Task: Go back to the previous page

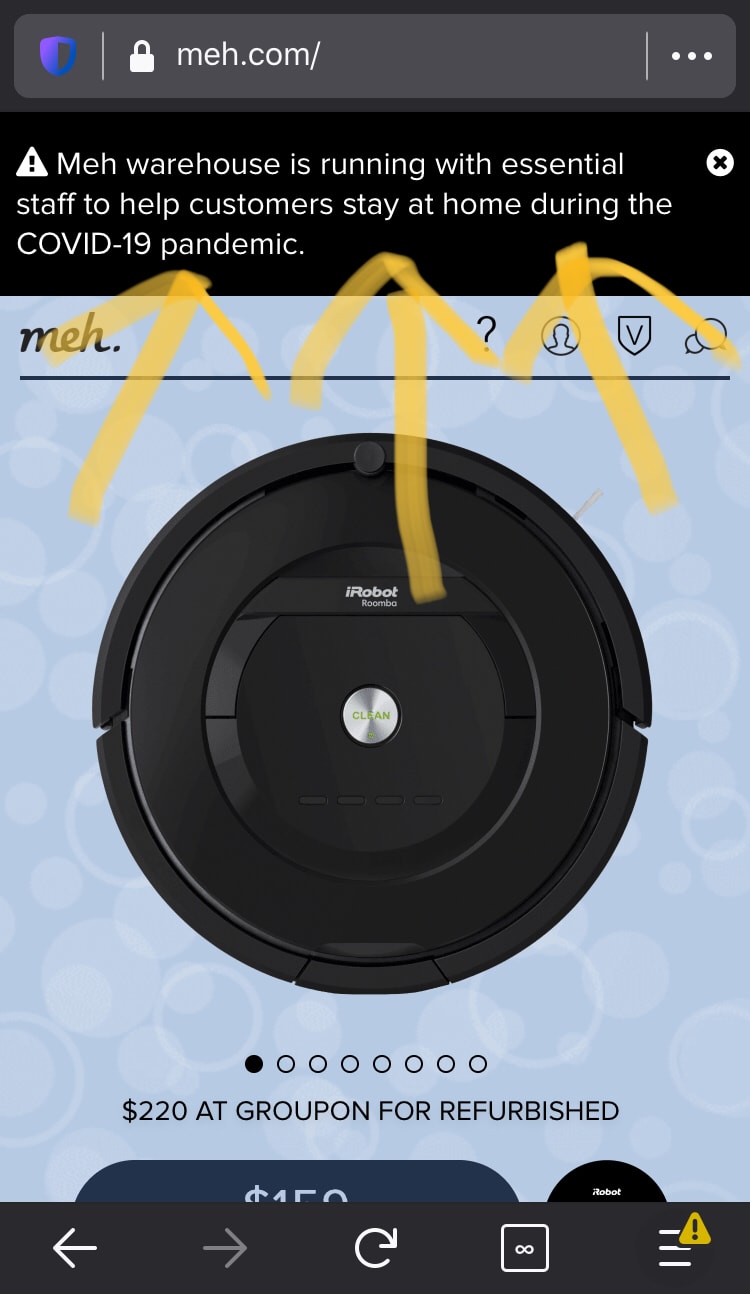Action: 75,1248
